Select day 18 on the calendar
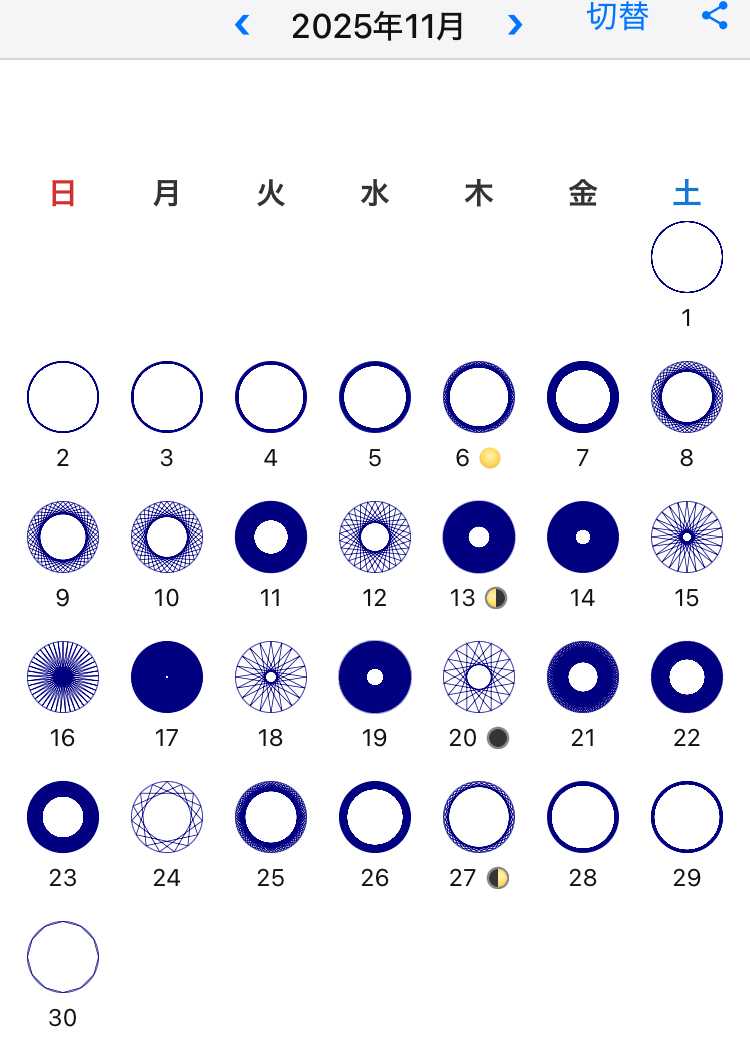Screen dimensions: 750x1050 [x=271, y=677]
